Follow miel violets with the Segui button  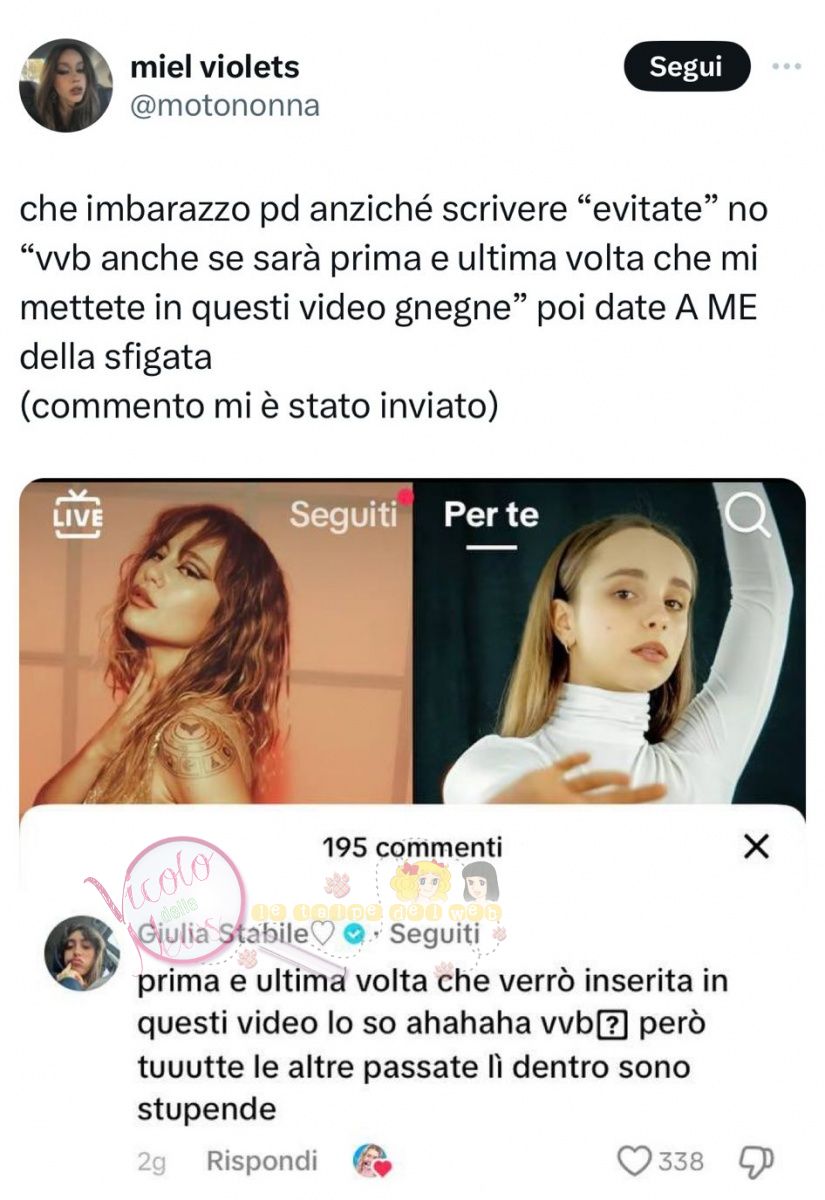click(686, 67)
